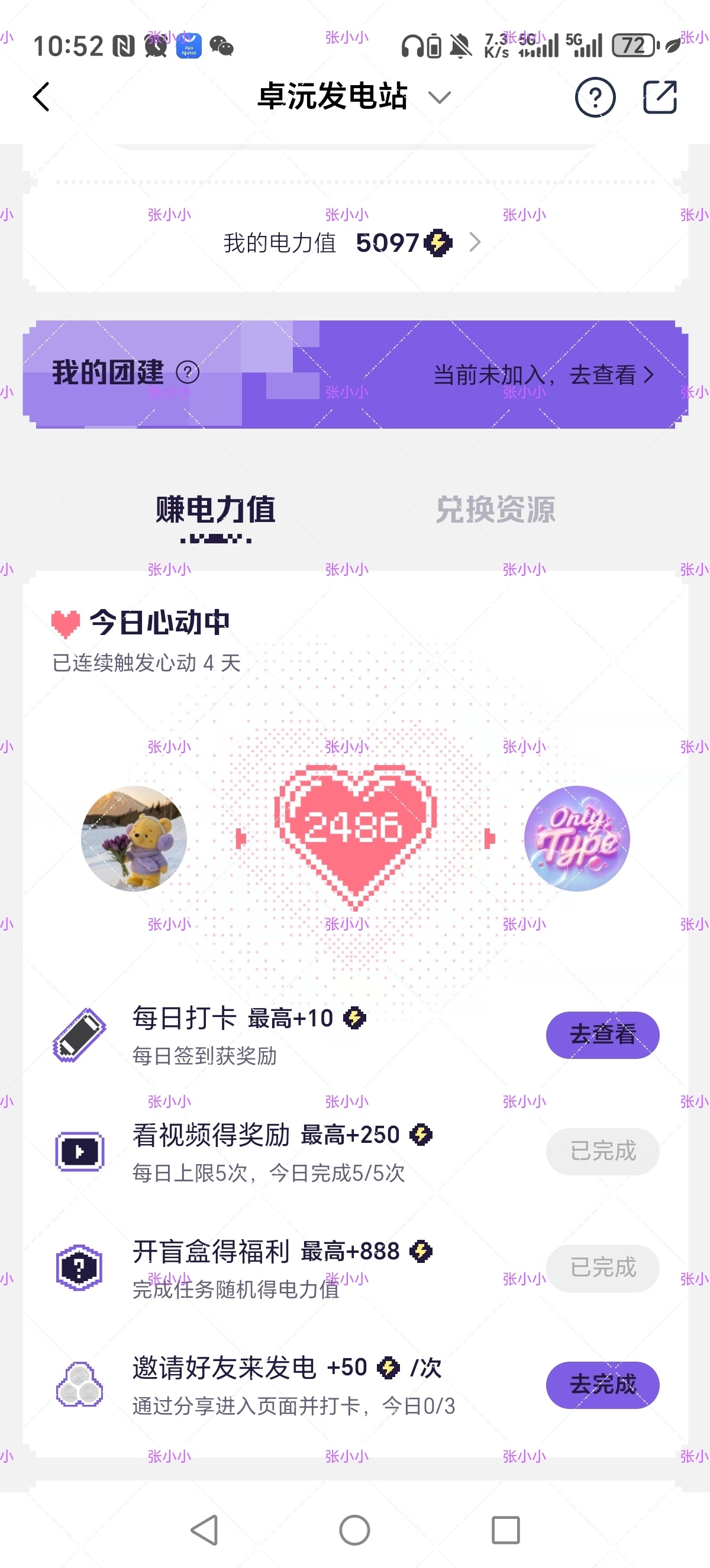The image size is (710, 1568).
Task: Open the help question mark icon
Action: coord(596,97)
